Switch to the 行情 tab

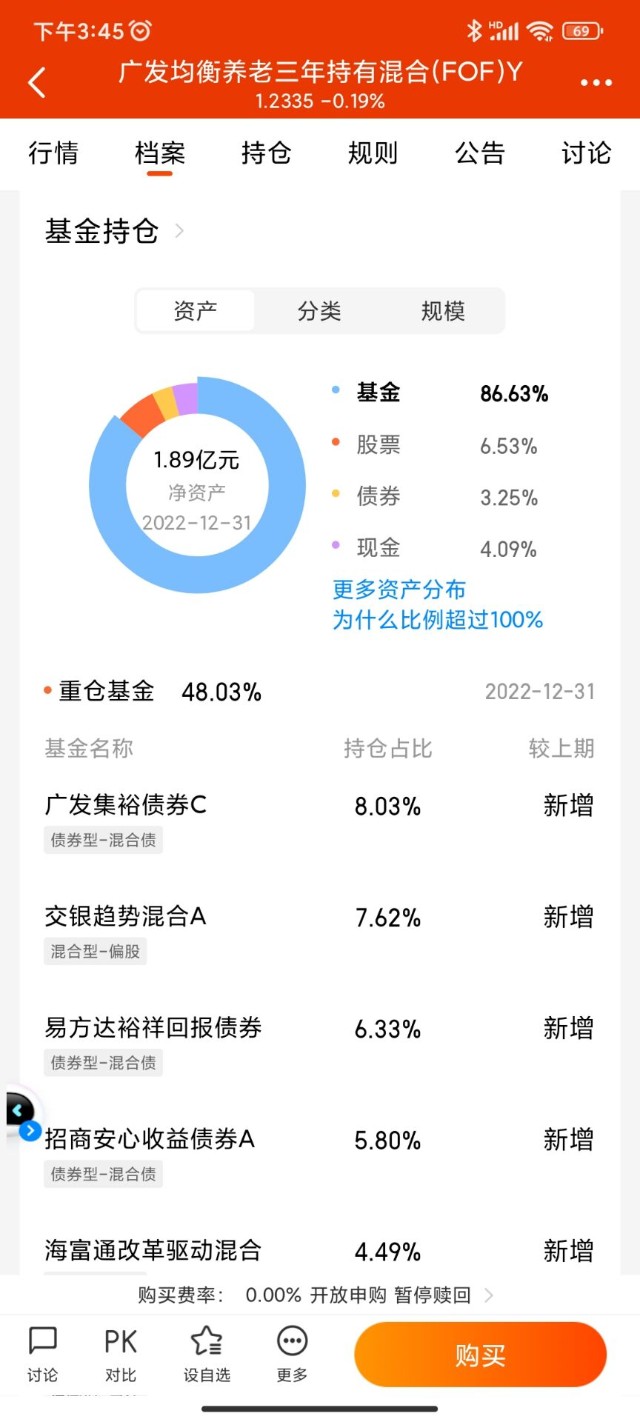(x=53, y=153)
